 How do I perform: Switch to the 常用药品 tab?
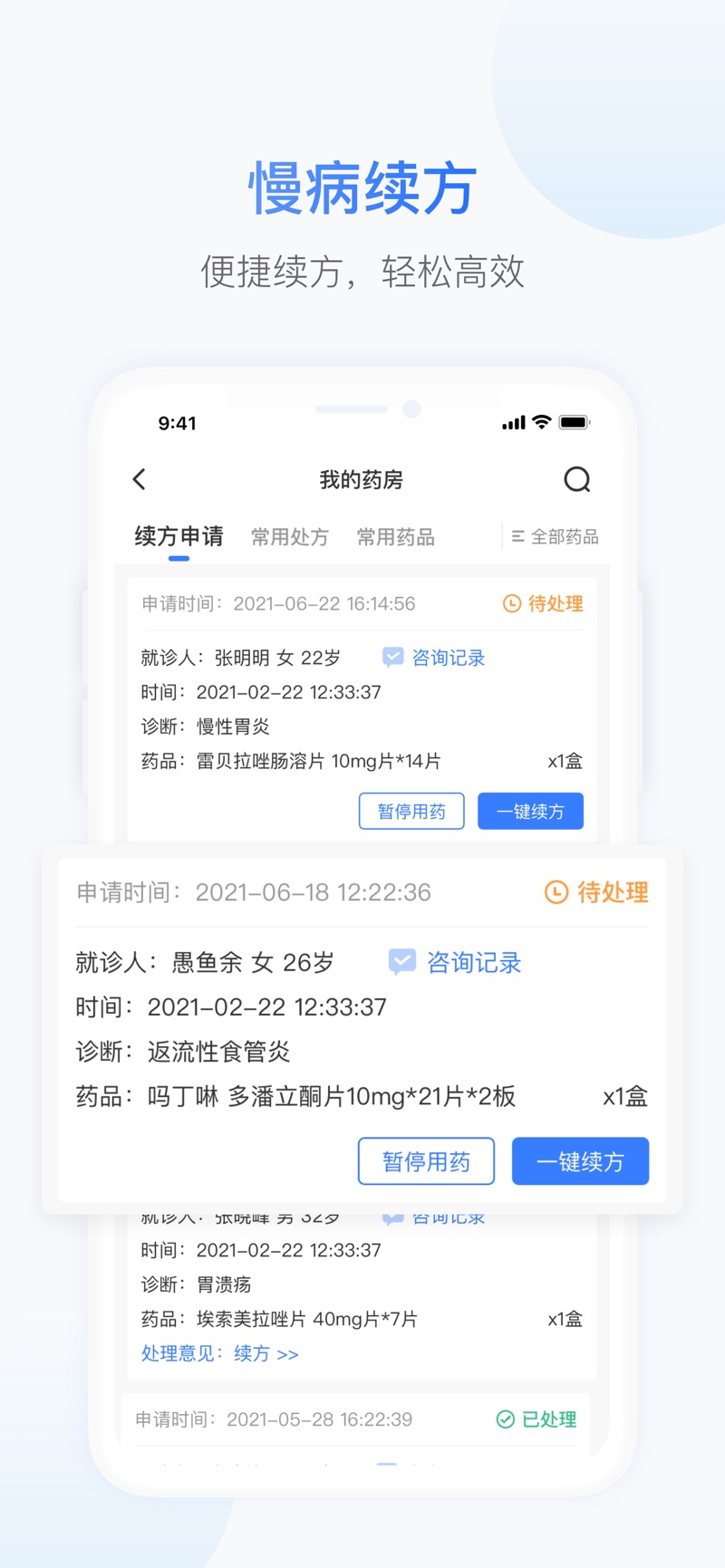click(x=395, y=536)
